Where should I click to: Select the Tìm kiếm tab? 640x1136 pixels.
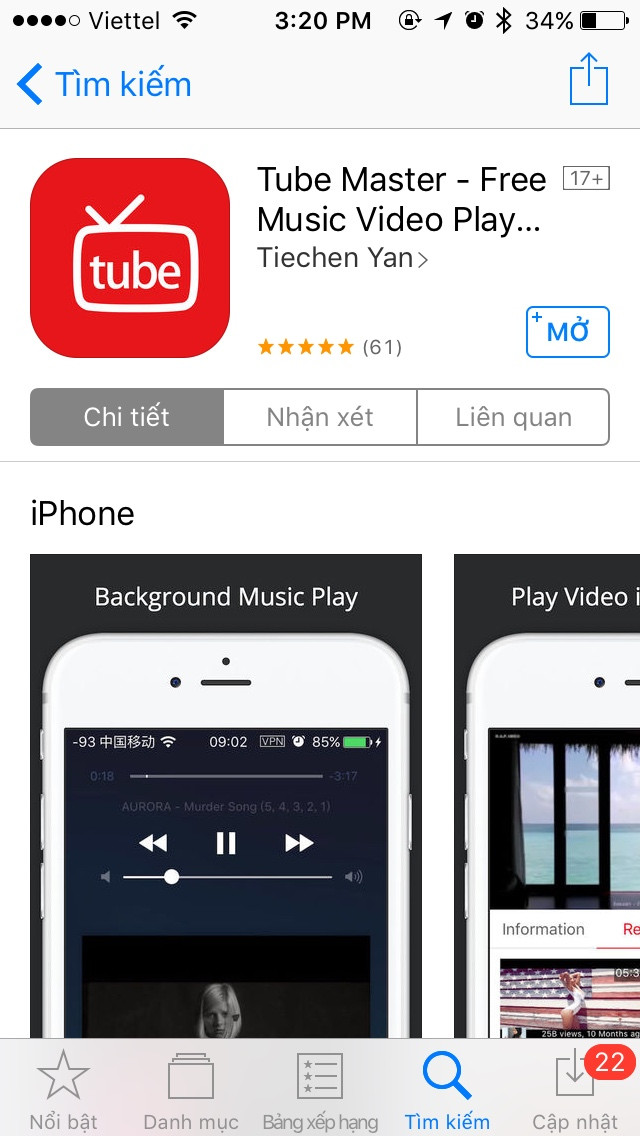coord(447,1090)
